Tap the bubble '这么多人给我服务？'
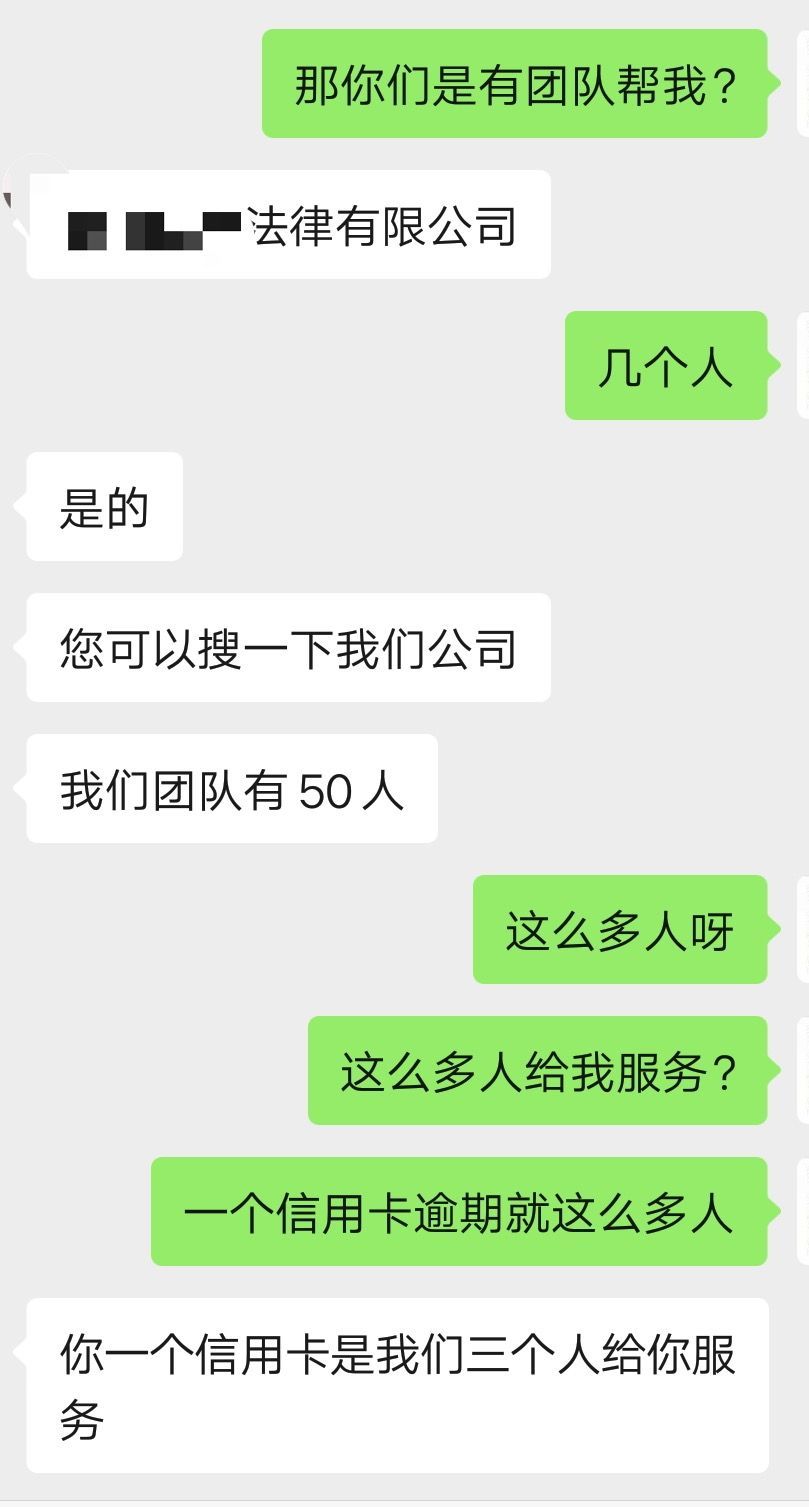809x1507 pixels. tap(538, 1072)
